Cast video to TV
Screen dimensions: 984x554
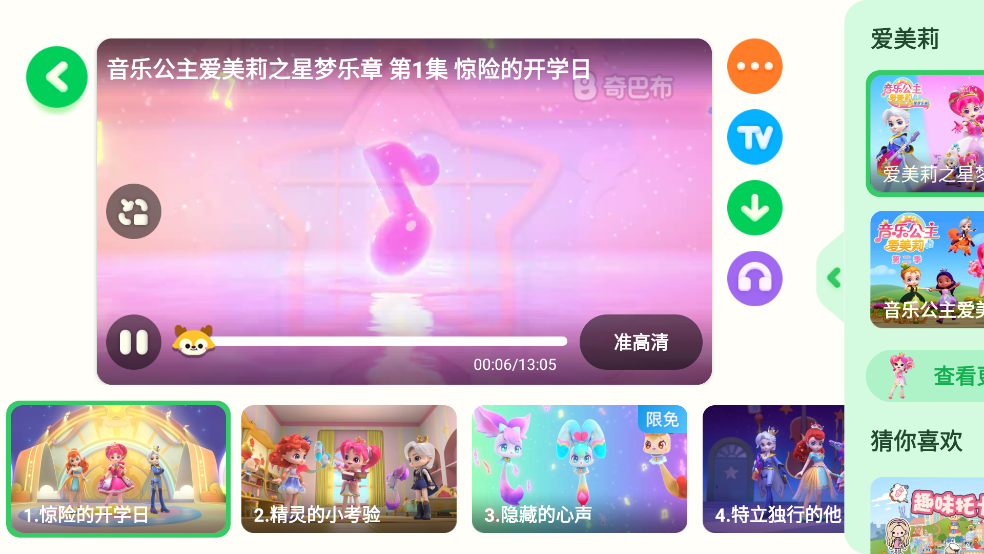[754, 137]
